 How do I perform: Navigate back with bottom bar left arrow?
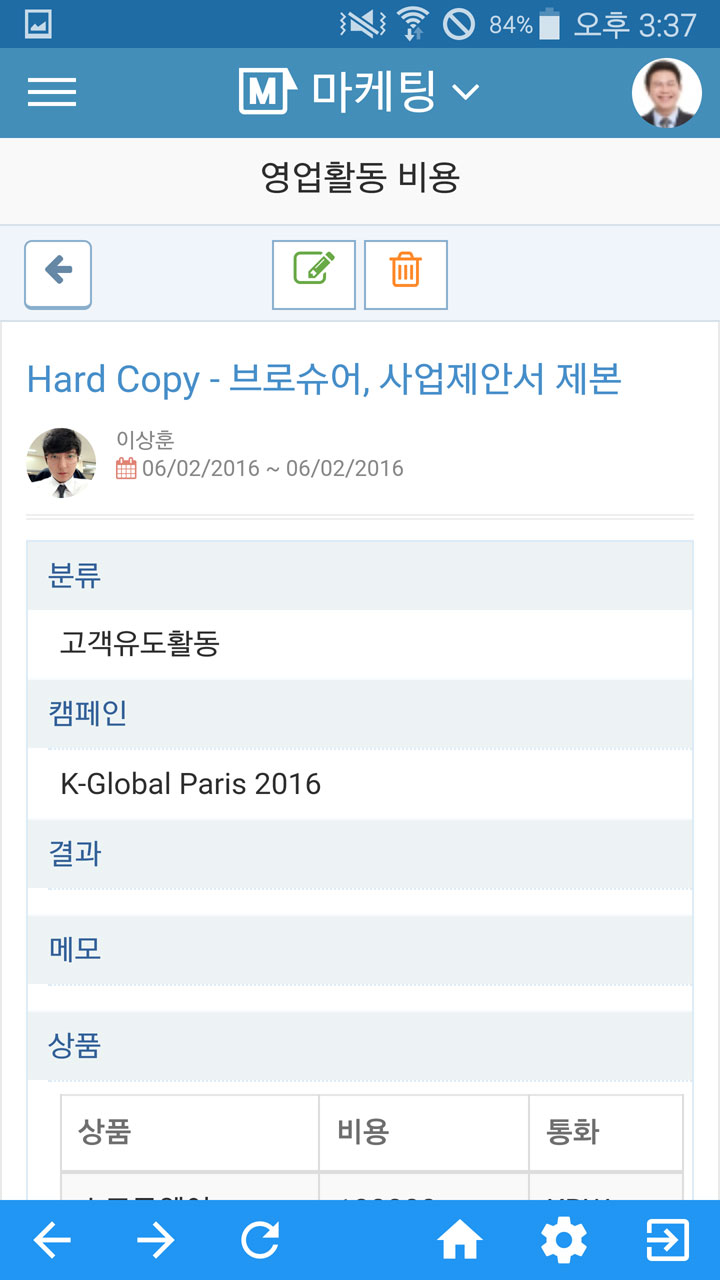[x=52, y=1241]
